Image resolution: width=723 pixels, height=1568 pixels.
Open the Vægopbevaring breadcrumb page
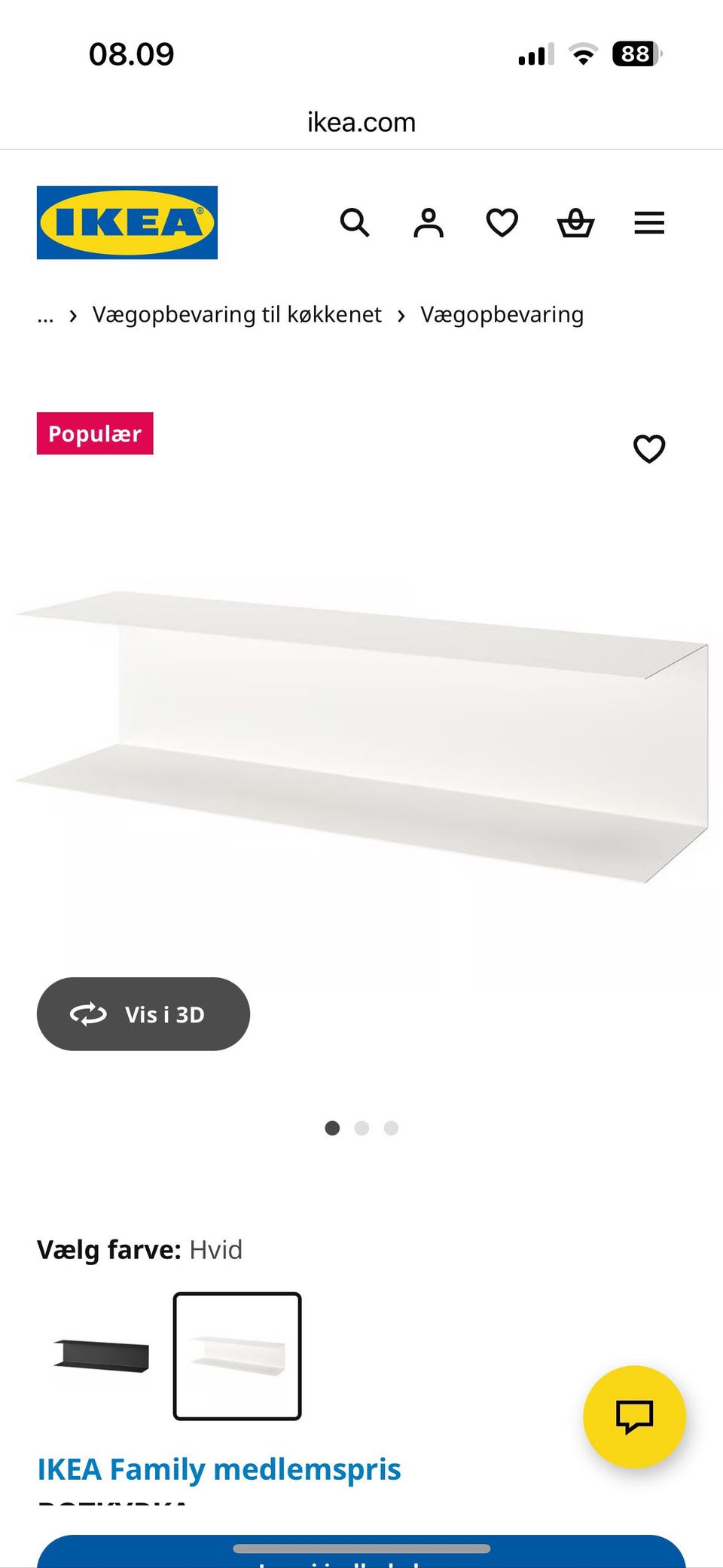point(503,314)
